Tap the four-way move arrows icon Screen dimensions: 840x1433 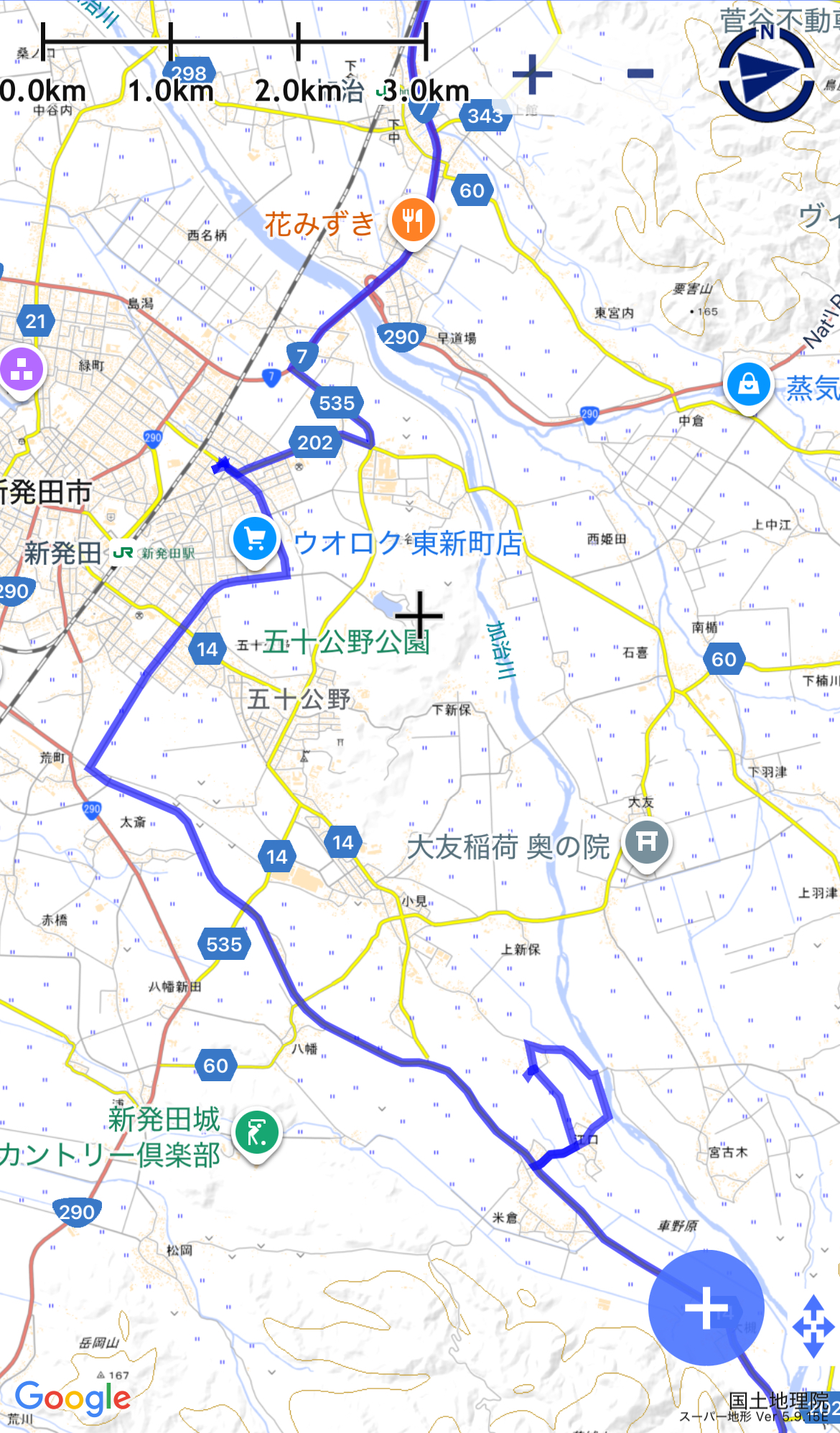(x=813, y=1327)
